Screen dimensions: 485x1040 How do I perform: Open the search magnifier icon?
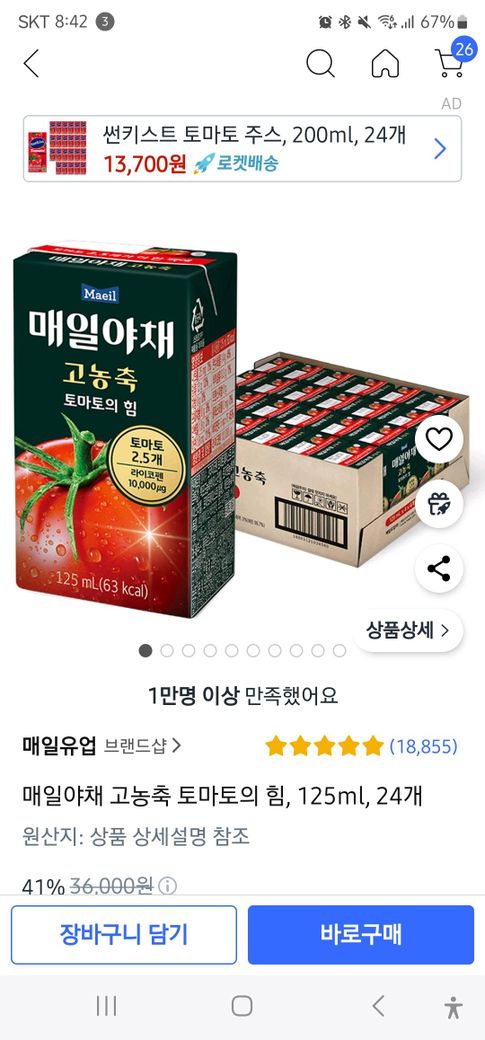tap(320, 64)
